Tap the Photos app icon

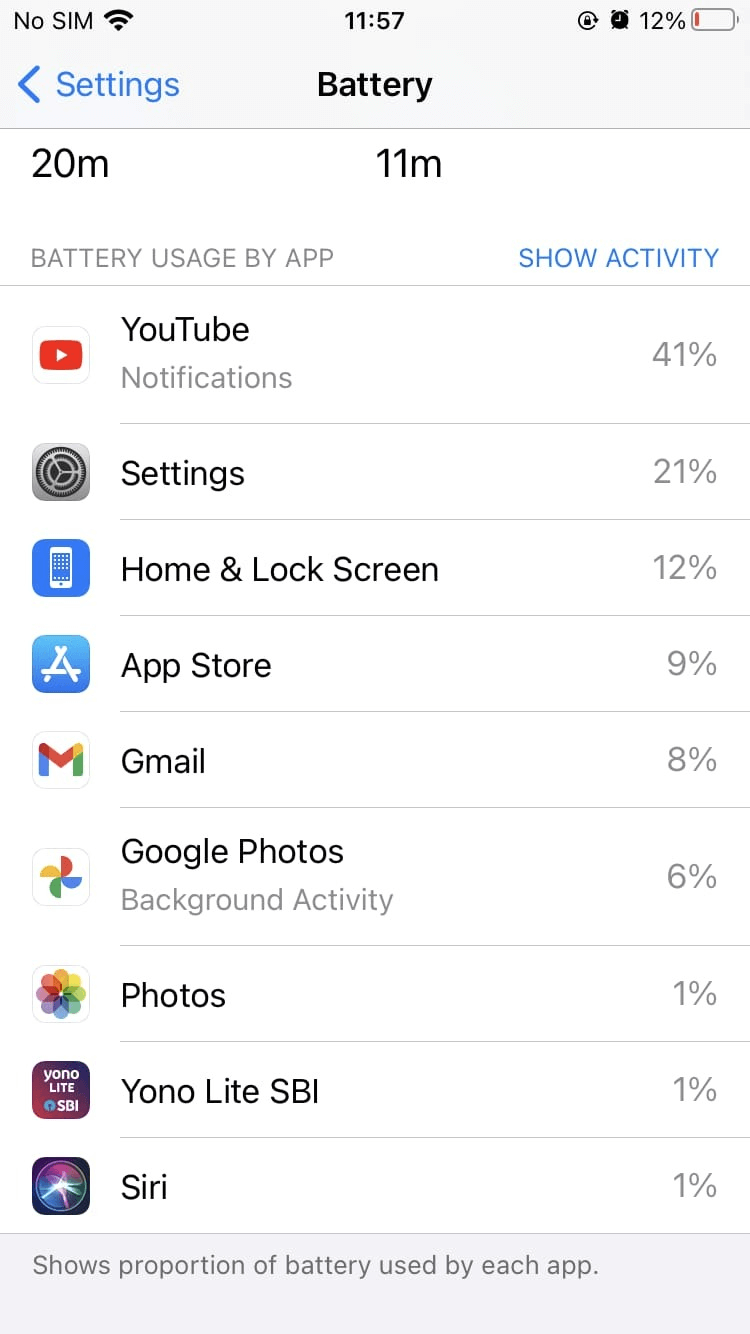[x=60, y=994]
